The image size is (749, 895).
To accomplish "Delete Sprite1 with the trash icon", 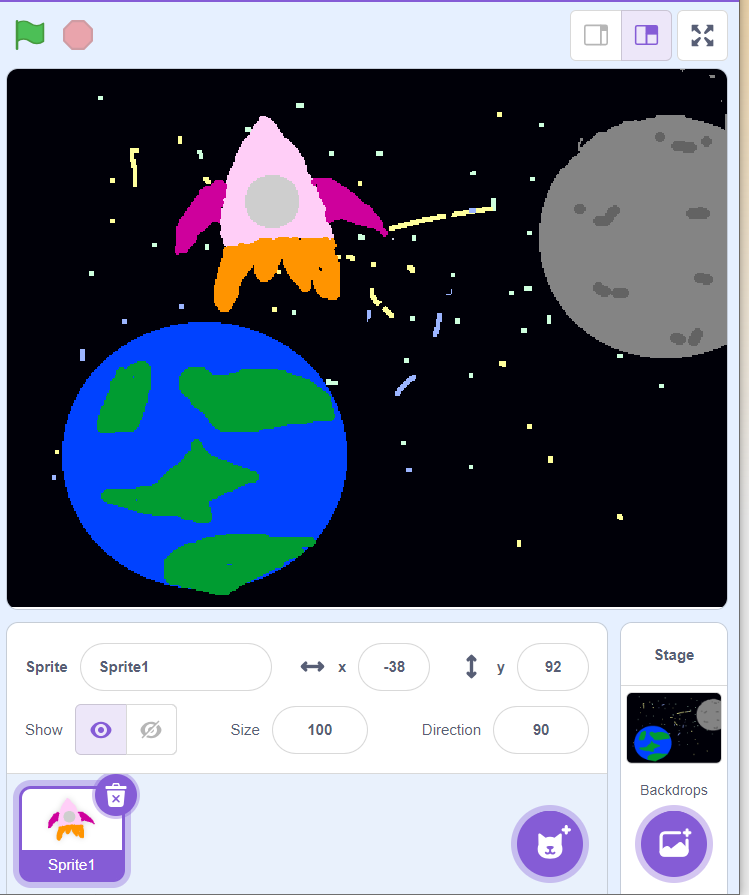I will pos(116,796).
